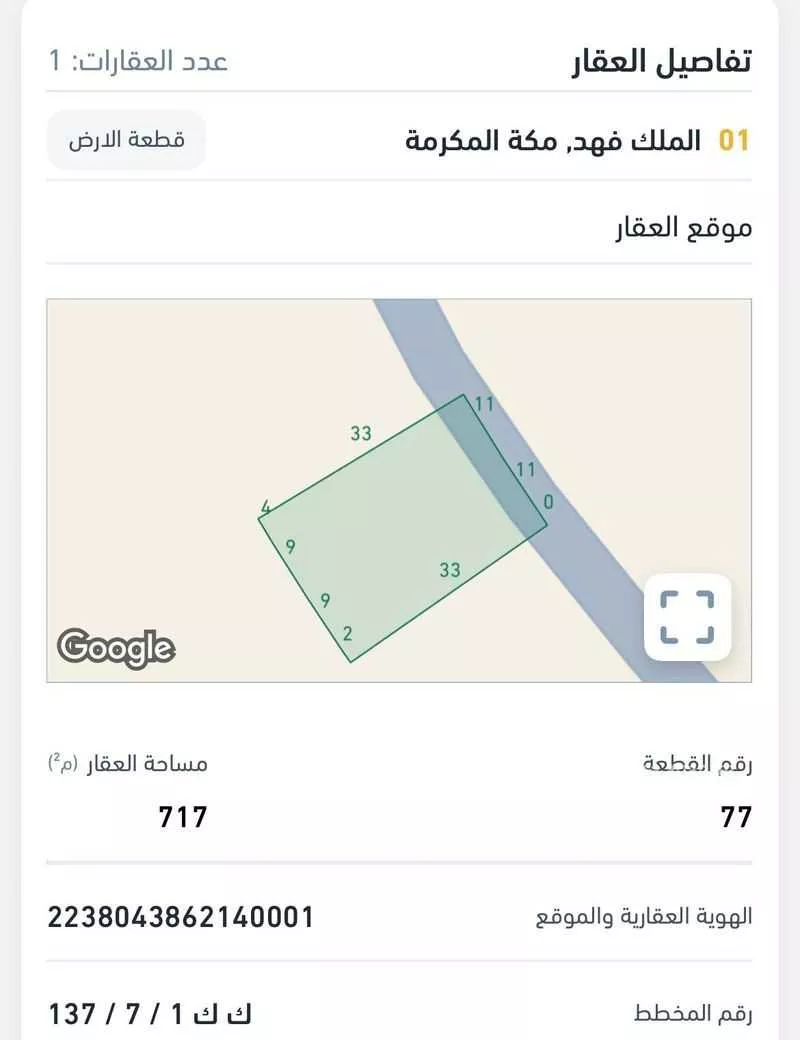This screenshot has height=1040, width=800.
Task: Open Google Maps via the Google logo
Action: 113,646
